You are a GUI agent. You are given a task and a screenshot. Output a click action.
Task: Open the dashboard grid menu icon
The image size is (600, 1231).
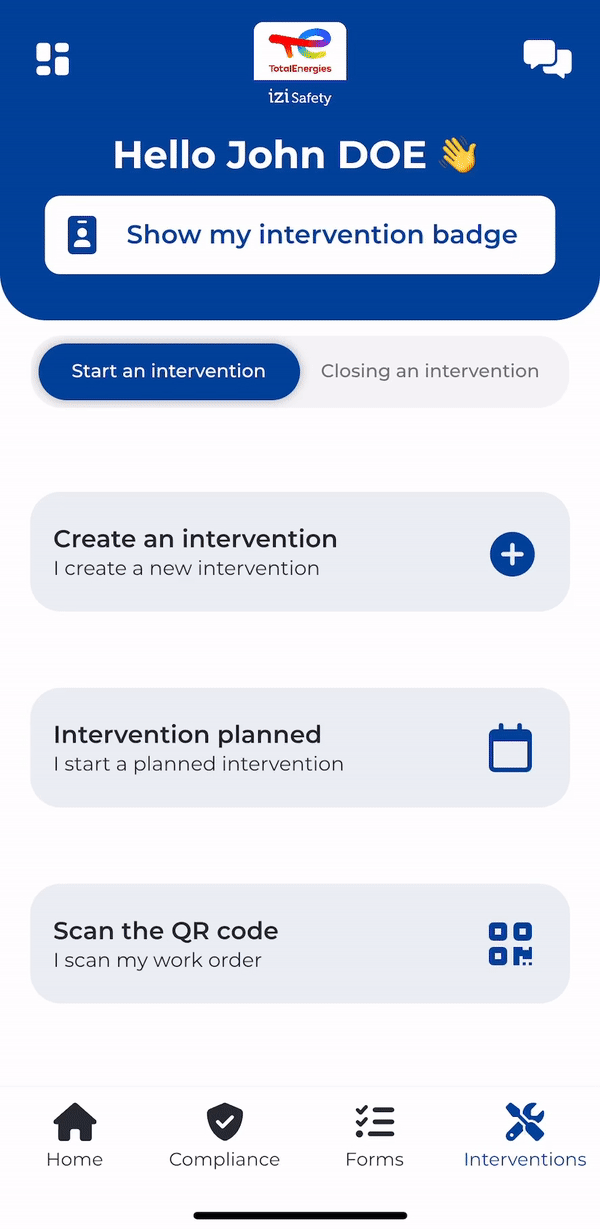tap(52, 59)
